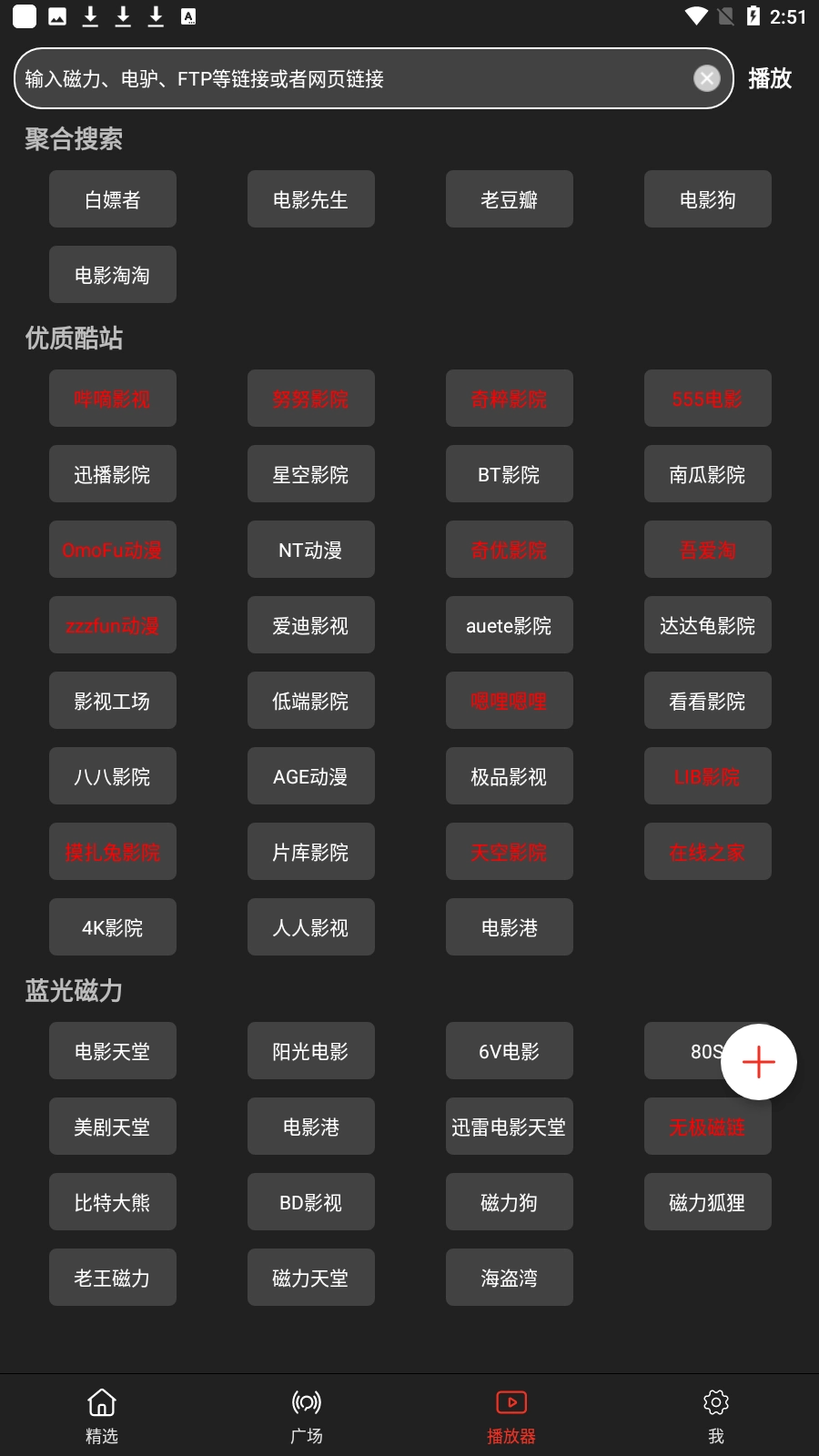Tap the magnet link input field
This screenshot has height=1456, width=819.
364,78
